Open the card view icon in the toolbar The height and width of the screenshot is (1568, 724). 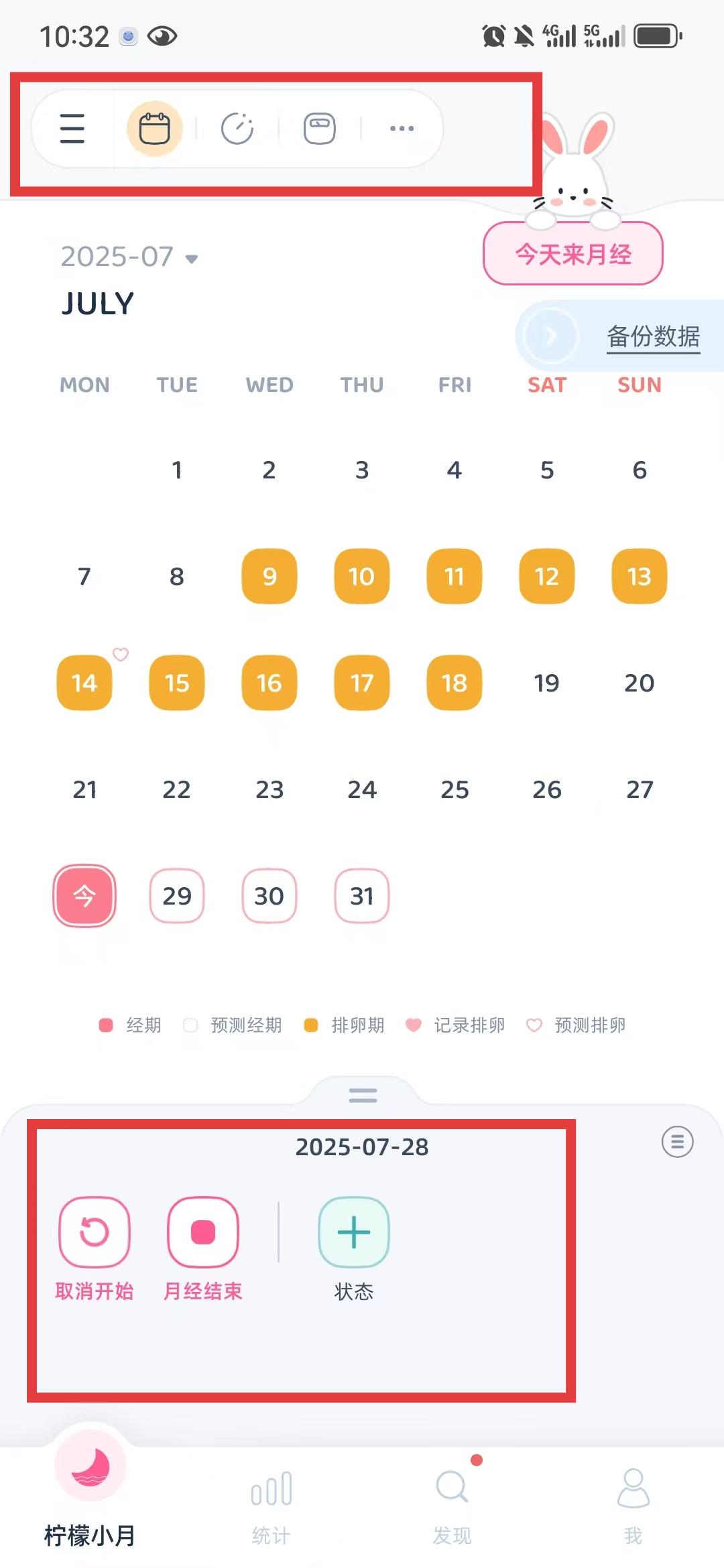click(320, 129)
